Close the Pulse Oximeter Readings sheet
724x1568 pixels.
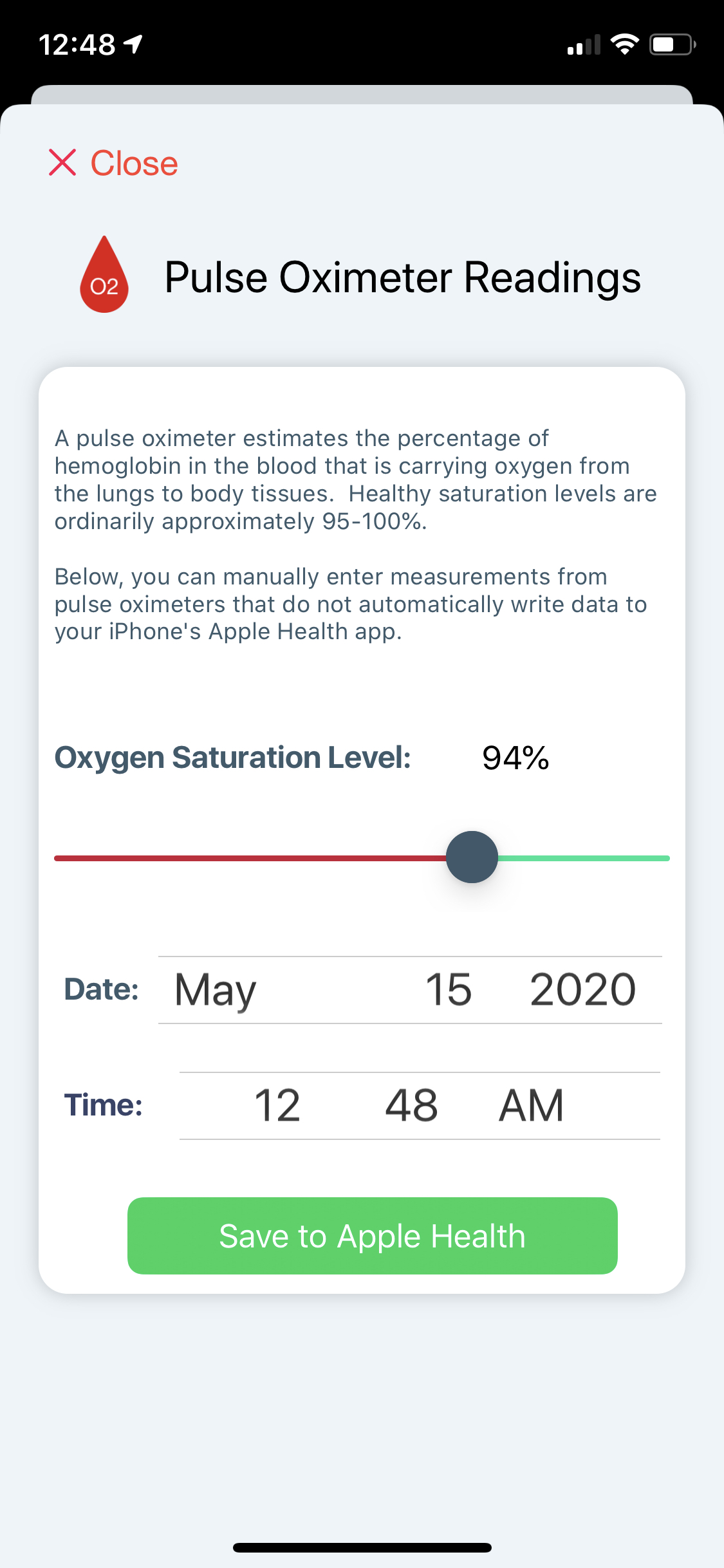point(113,163)
